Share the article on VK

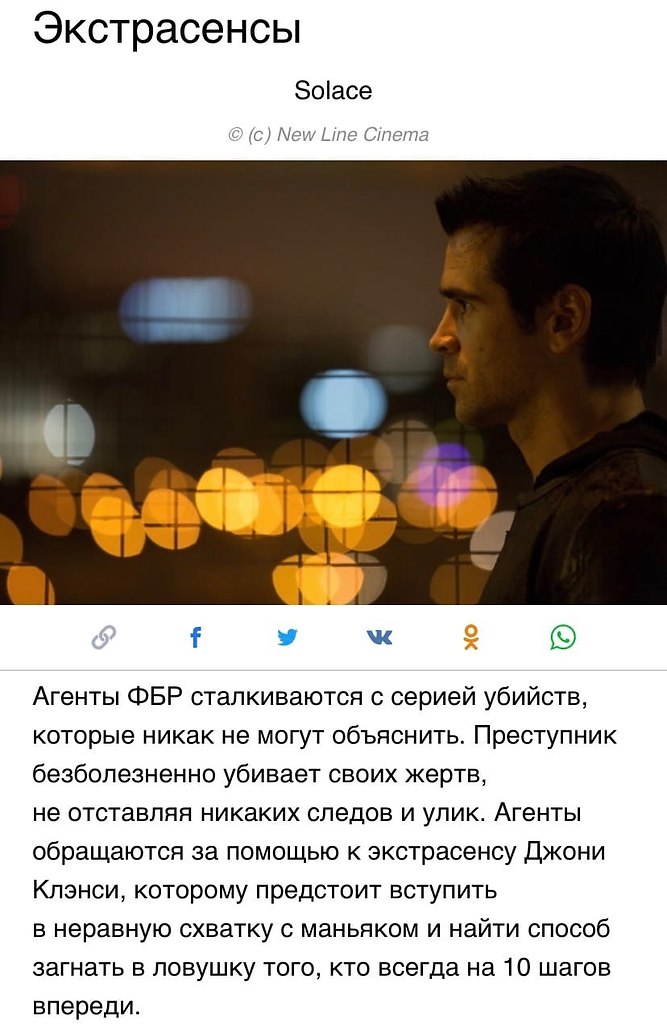379,637
